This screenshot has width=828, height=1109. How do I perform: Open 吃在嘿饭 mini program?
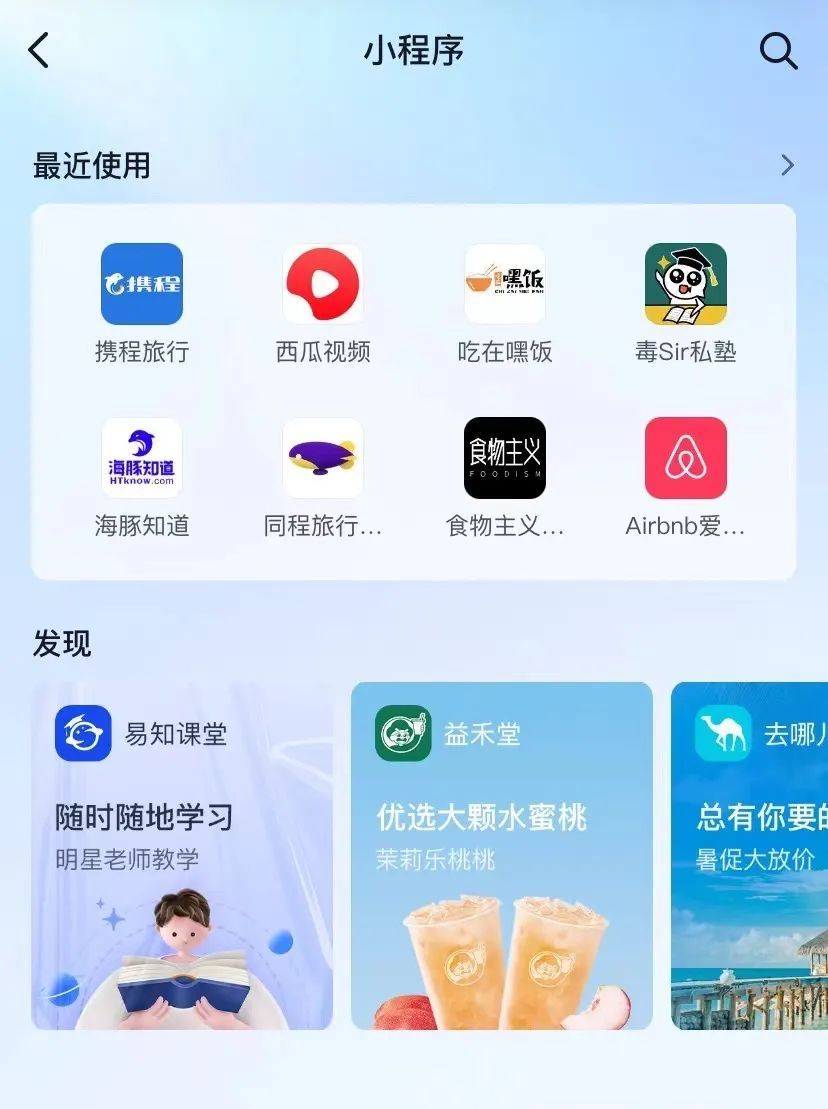(x=505, y=285)
